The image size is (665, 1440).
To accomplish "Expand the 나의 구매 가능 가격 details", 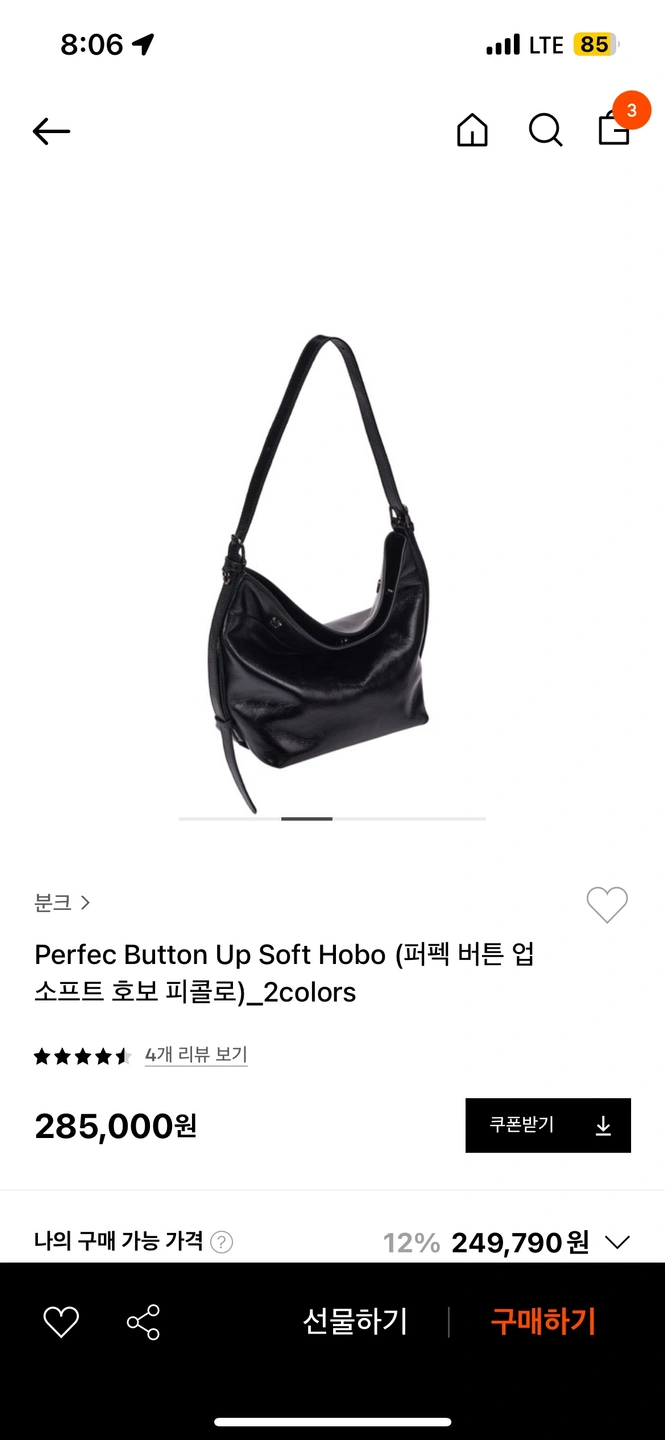I will point(617,1243).
